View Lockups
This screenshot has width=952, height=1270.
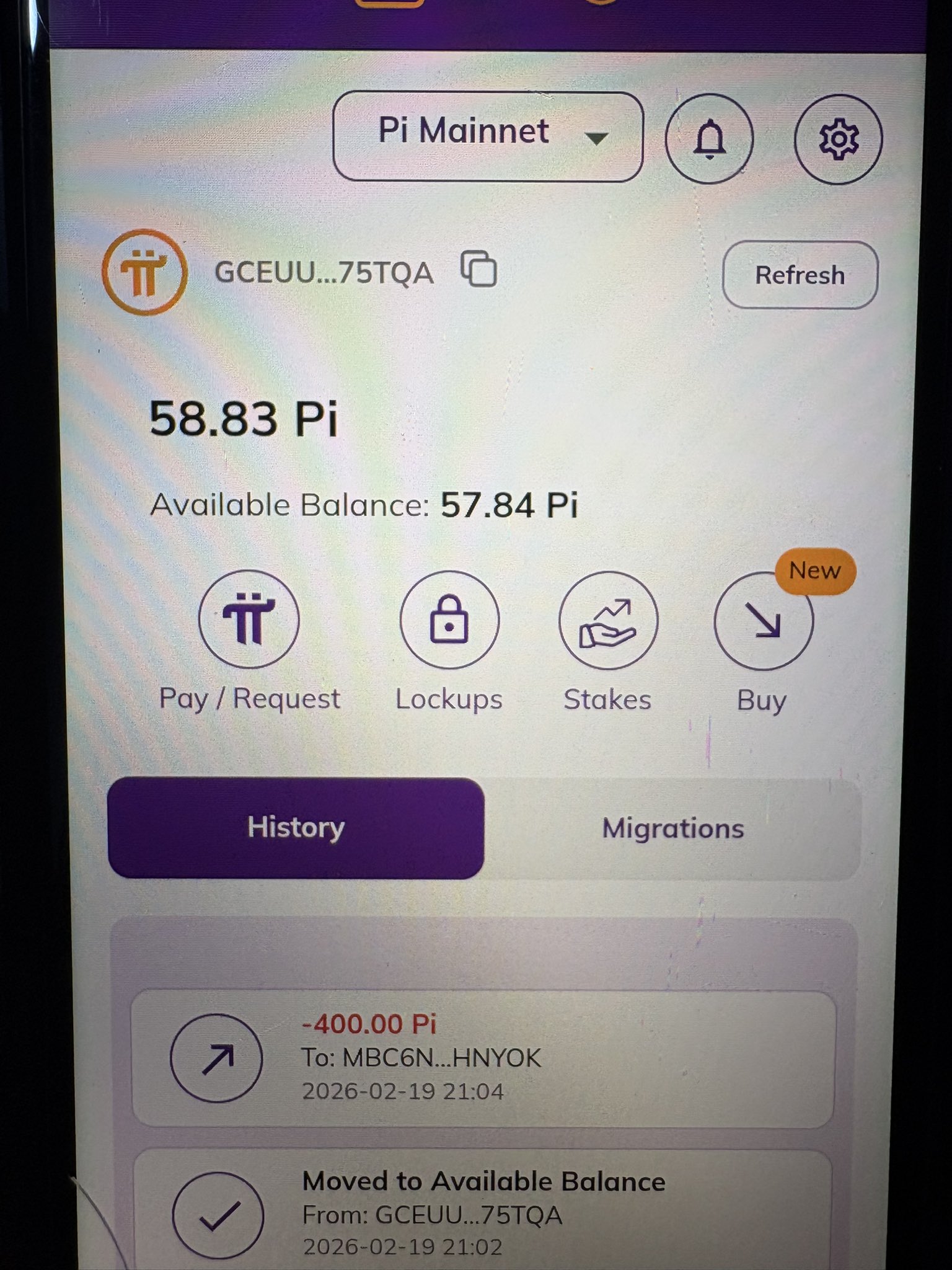click(x=449, y=619)
